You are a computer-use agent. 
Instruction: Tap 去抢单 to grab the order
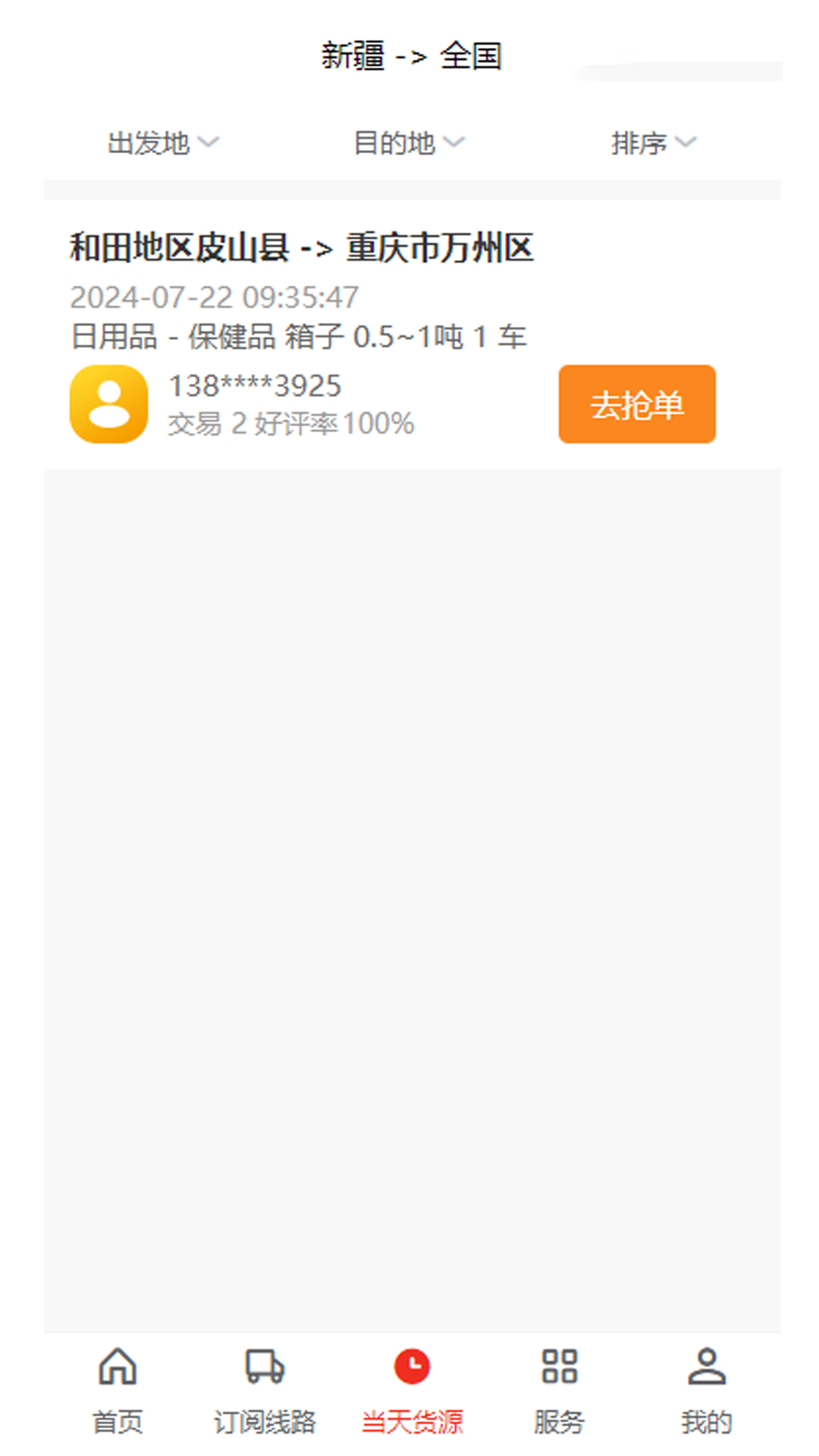pos(636,404)
